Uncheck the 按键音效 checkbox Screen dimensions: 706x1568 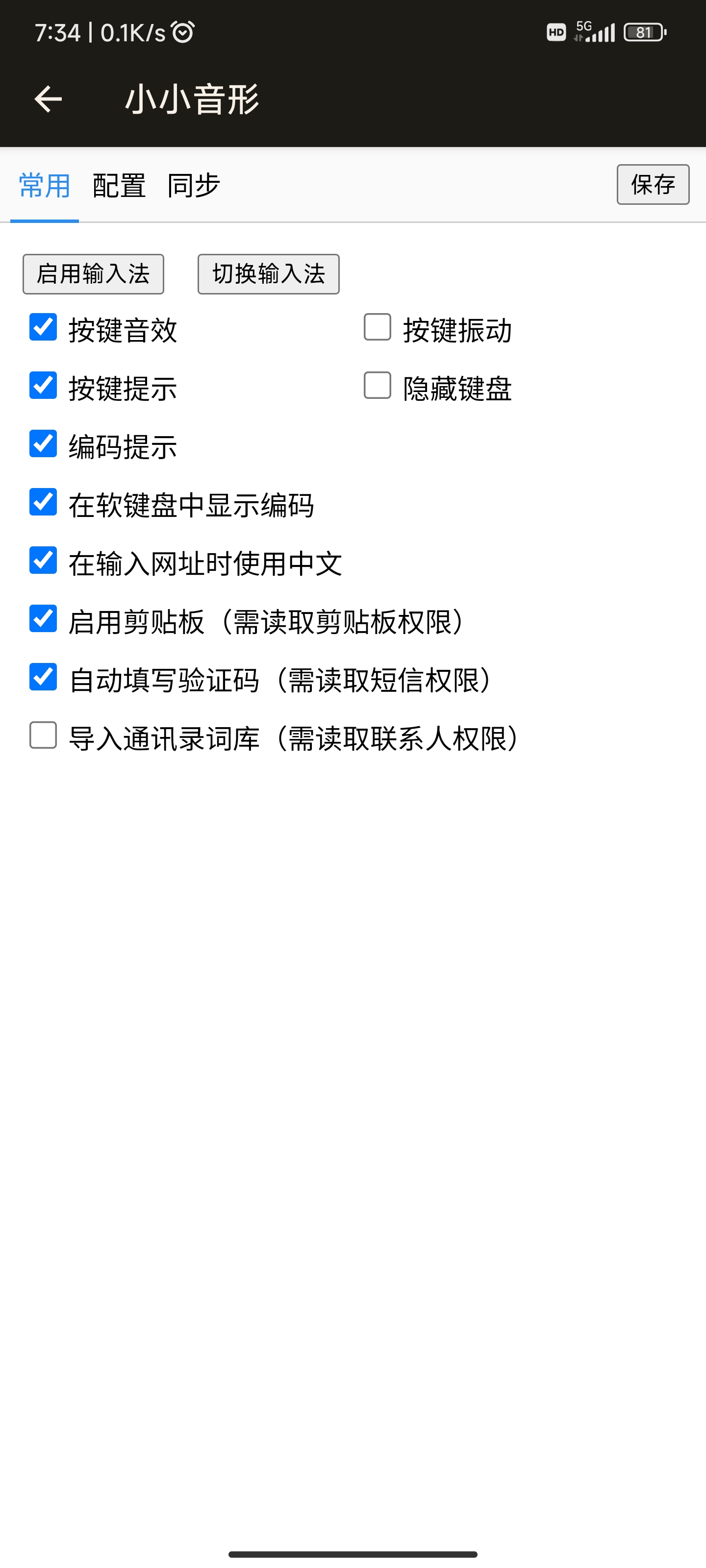tap(43, 327)
